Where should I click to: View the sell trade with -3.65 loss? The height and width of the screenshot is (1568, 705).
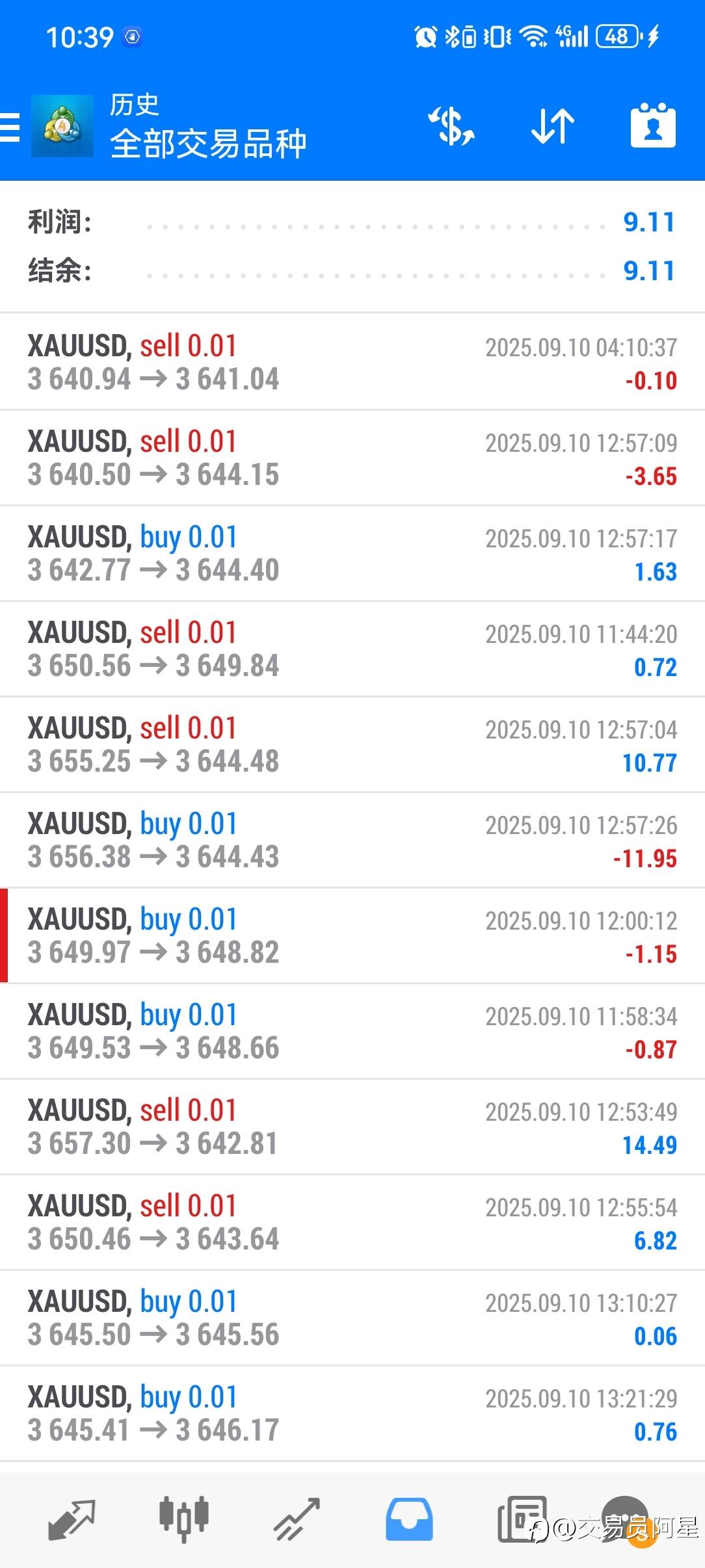point(351,458)
